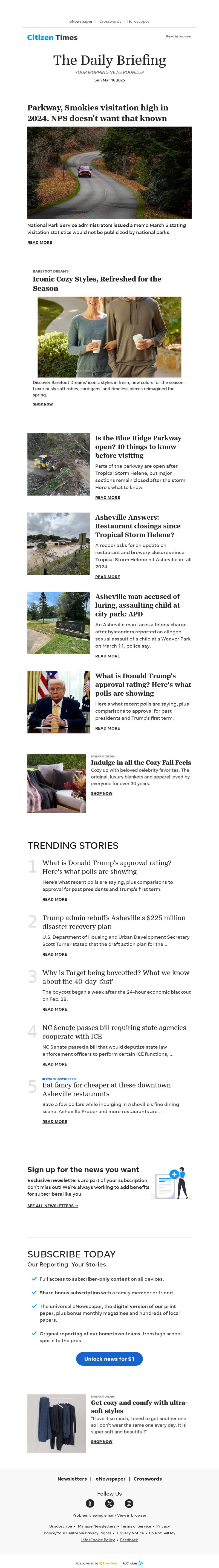This screenshot has height=1568, width=219.
Task: Open the Facebook icon under Follow Us
Action: click(x=90, y=1503)
